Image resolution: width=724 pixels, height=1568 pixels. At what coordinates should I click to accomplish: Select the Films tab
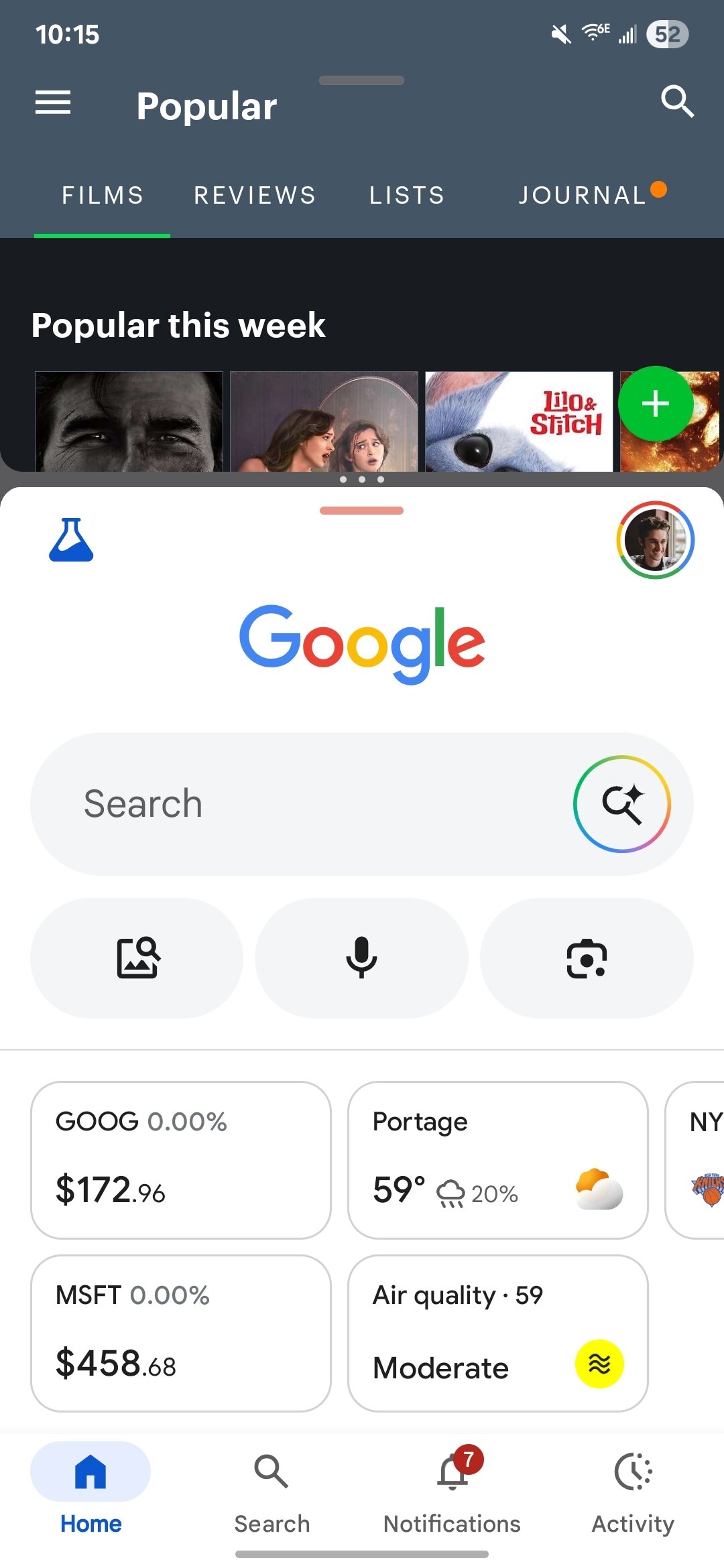[x=103, y=195]
